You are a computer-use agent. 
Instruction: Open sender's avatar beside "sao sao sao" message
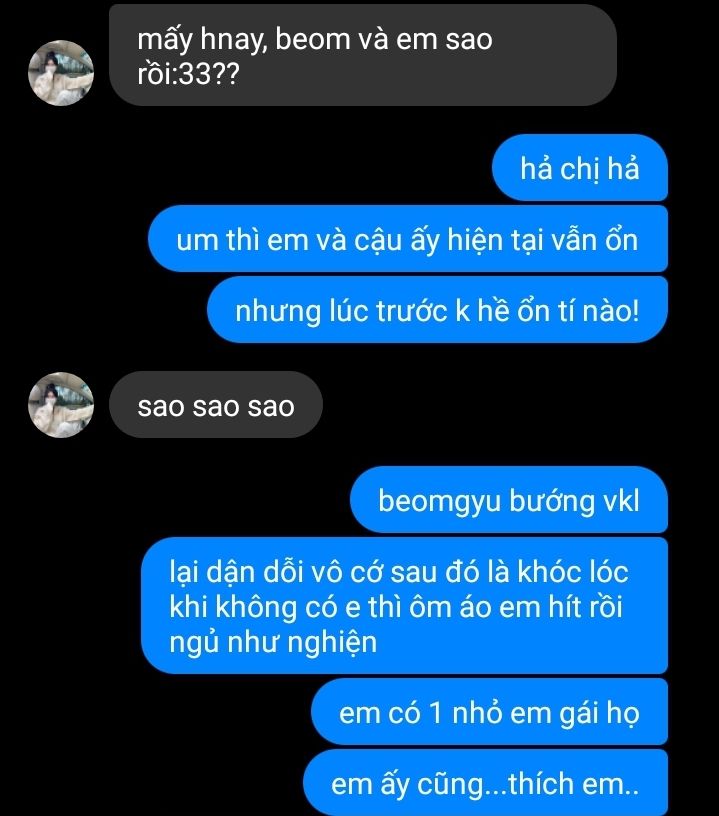(x=61, y=405)
